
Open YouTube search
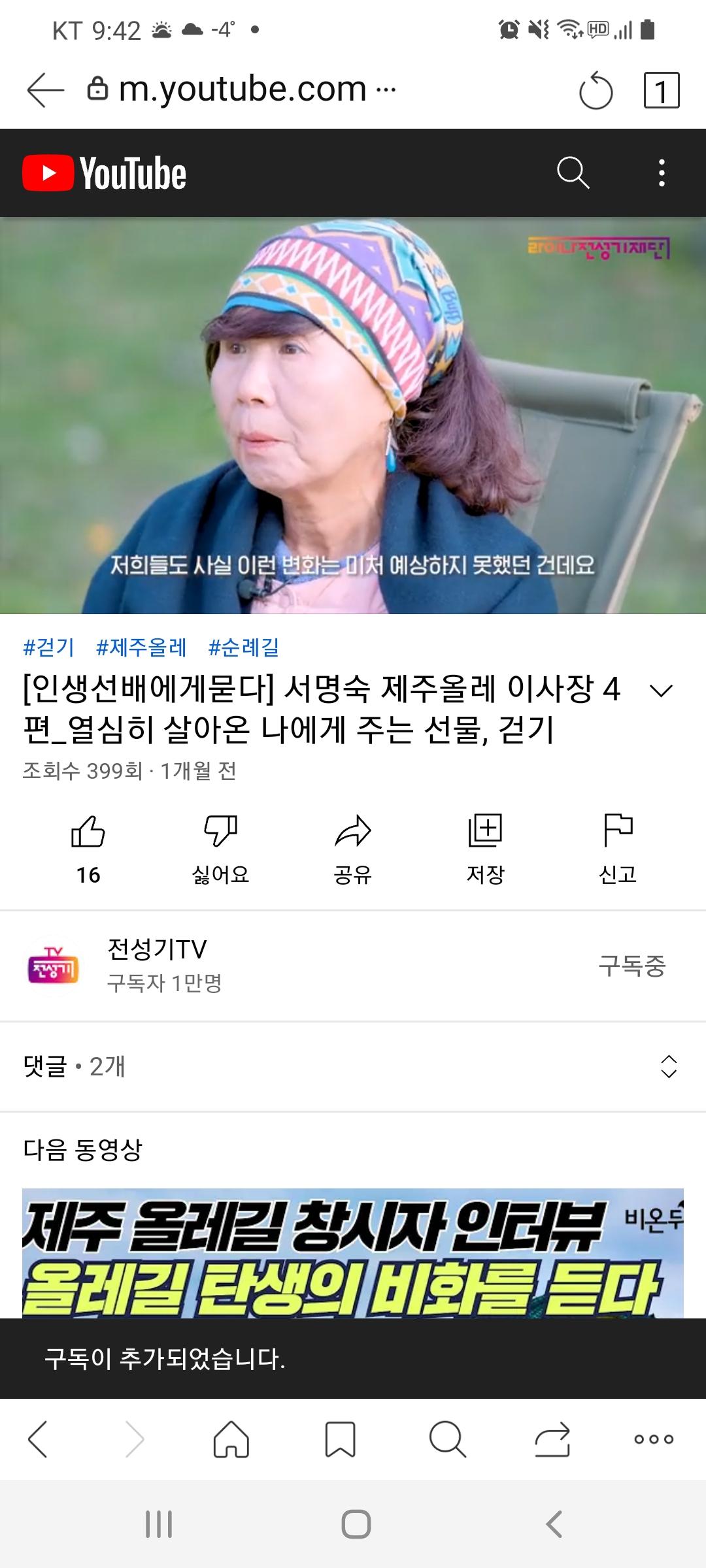(x=573, y=173)
